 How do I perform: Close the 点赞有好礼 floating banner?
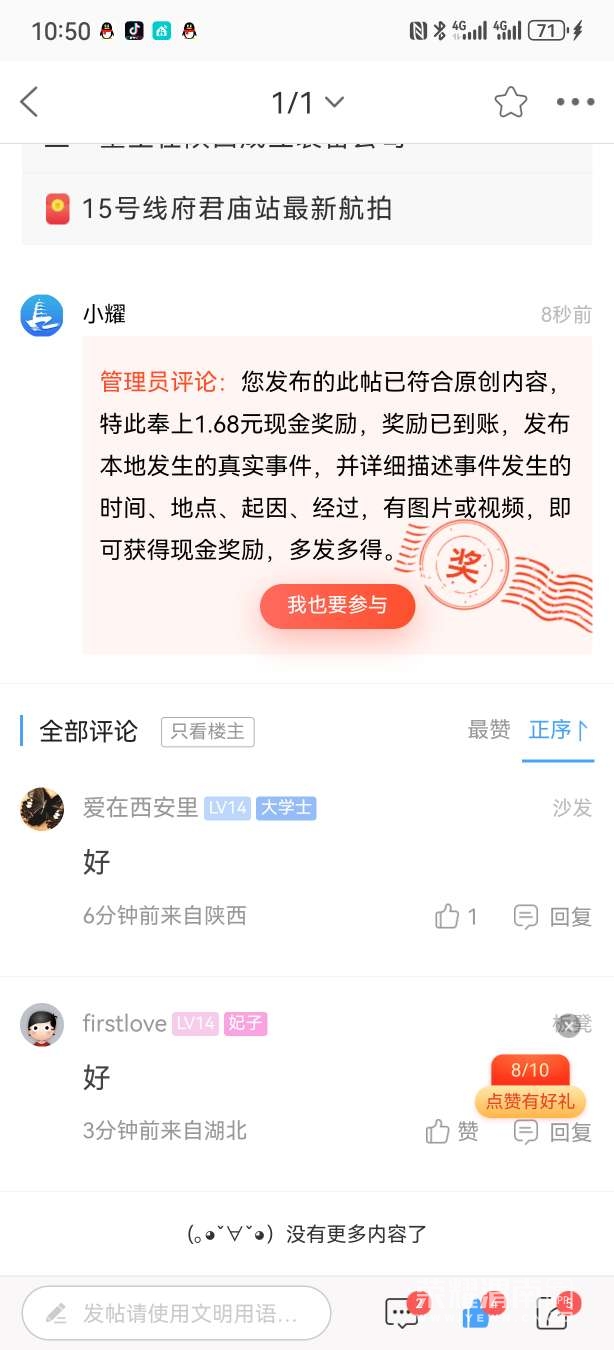pyautogui.click(x=568, y=1026)
